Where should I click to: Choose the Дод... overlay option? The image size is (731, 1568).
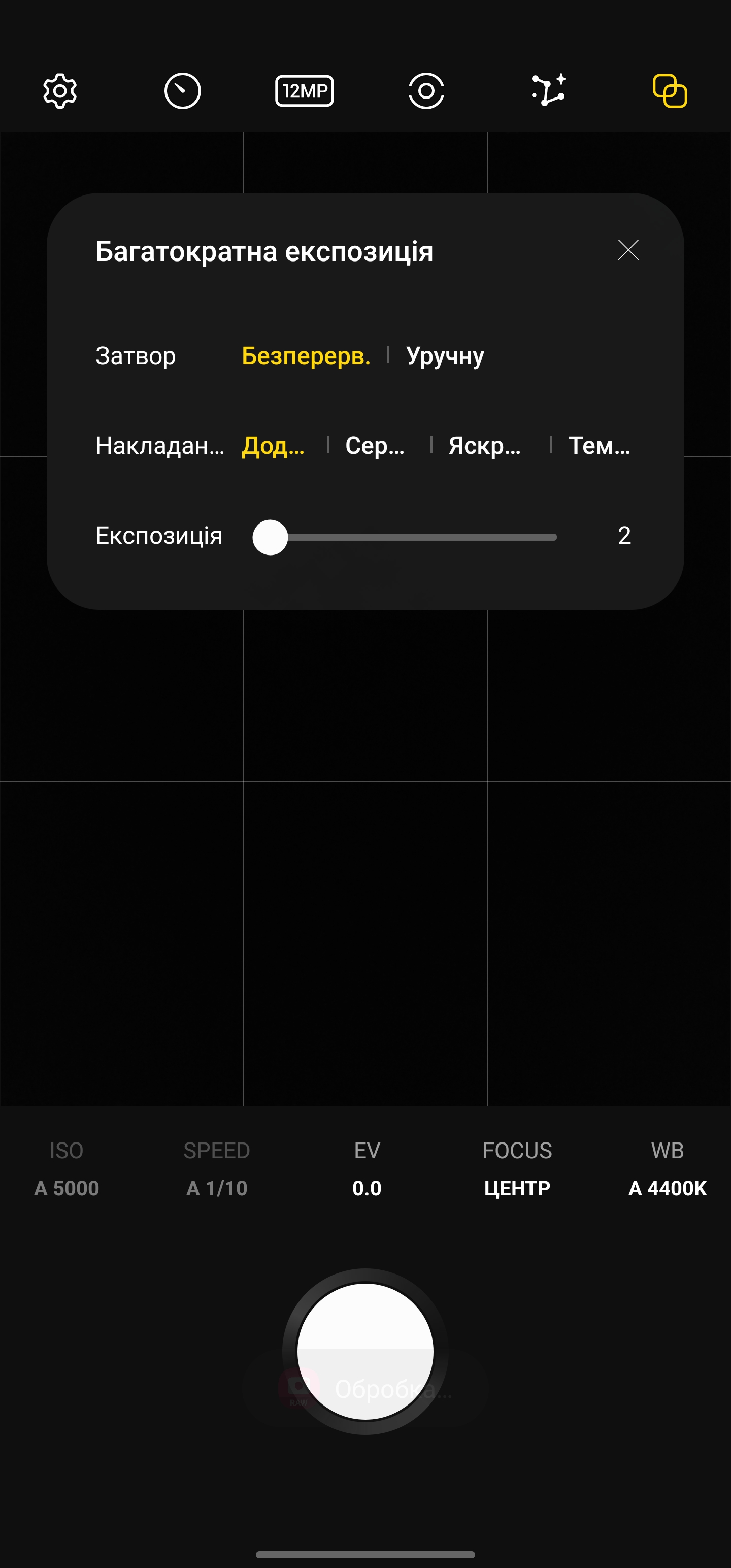click(273, 445)
